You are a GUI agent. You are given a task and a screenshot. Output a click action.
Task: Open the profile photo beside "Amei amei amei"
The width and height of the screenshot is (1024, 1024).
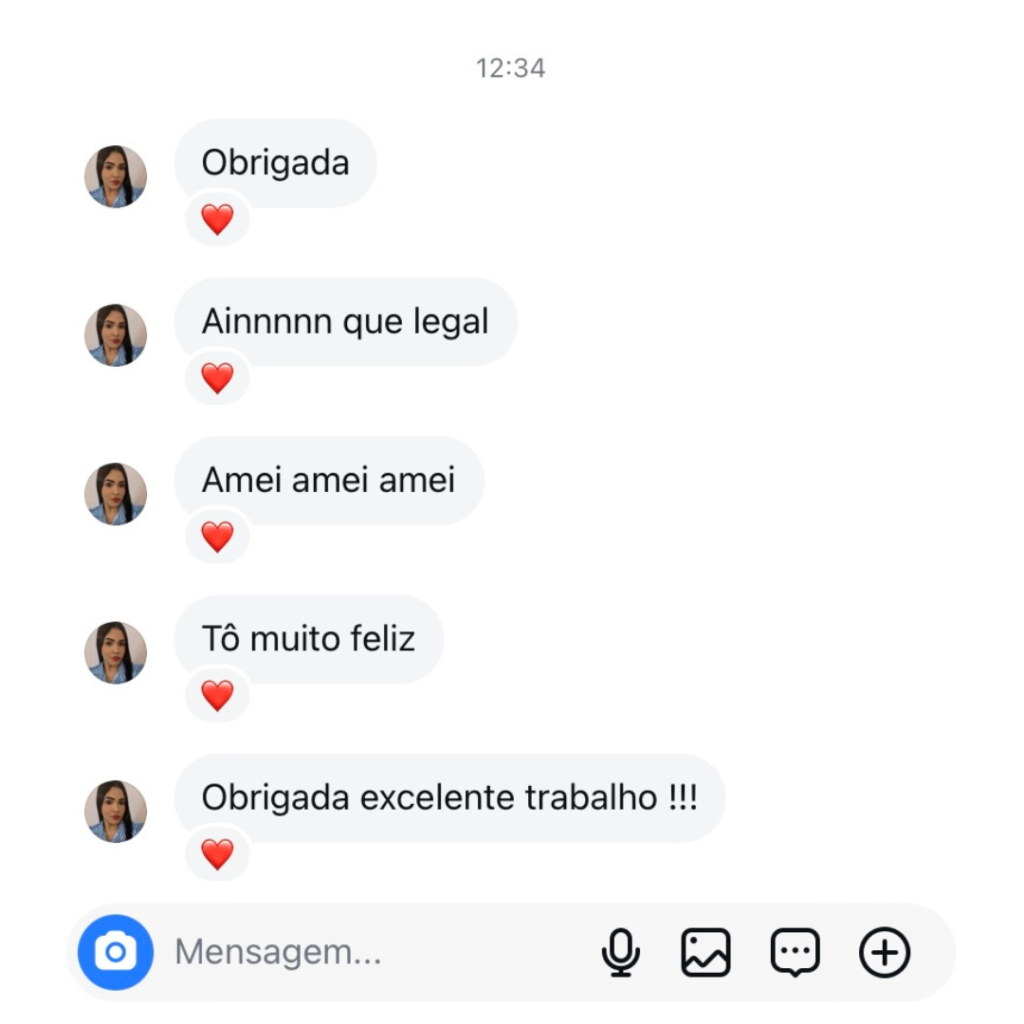[x=116, y=494]
